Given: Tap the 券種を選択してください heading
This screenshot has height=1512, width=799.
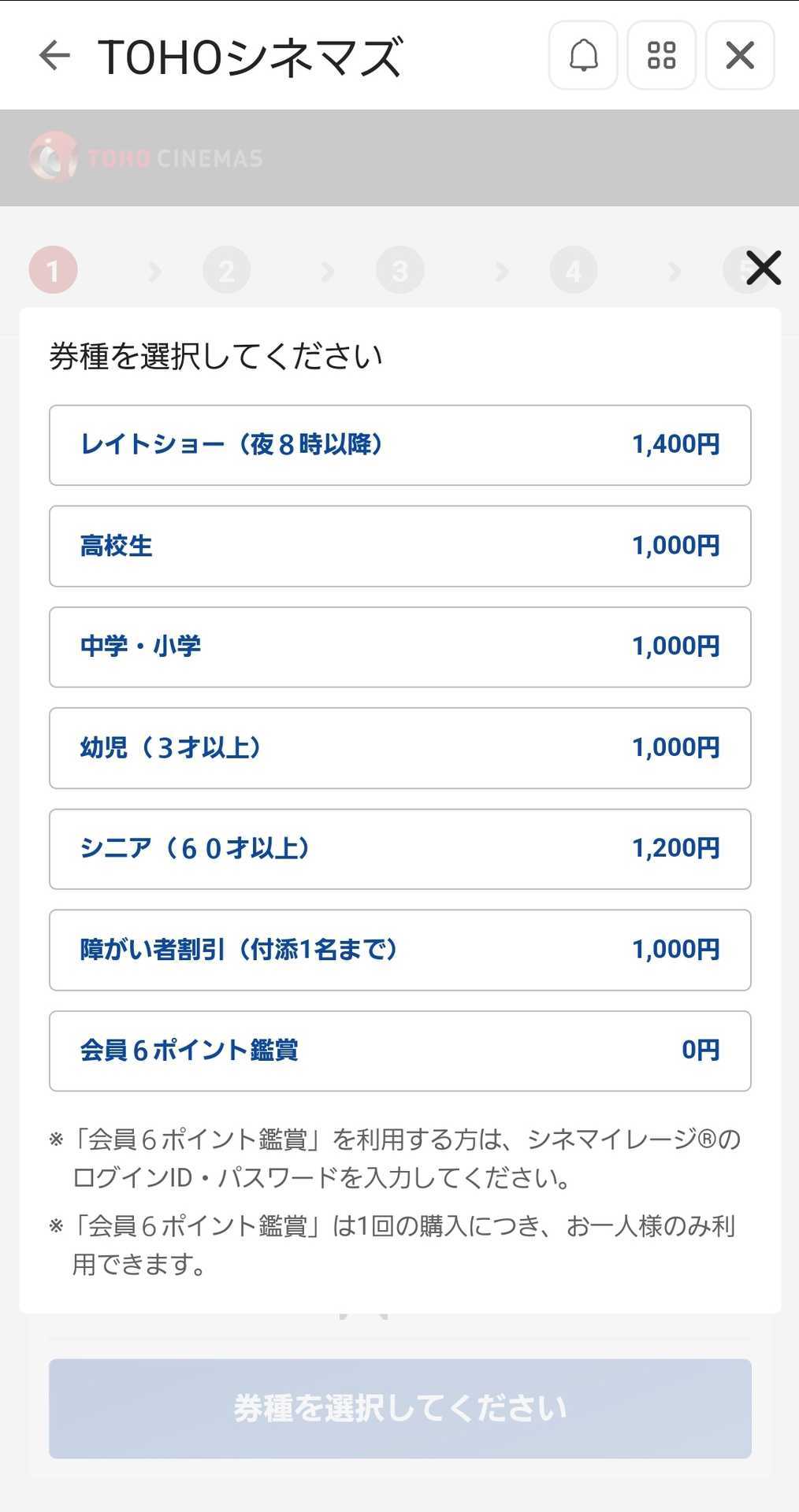Looking at the screenshot, I should (x=217, y=354).
